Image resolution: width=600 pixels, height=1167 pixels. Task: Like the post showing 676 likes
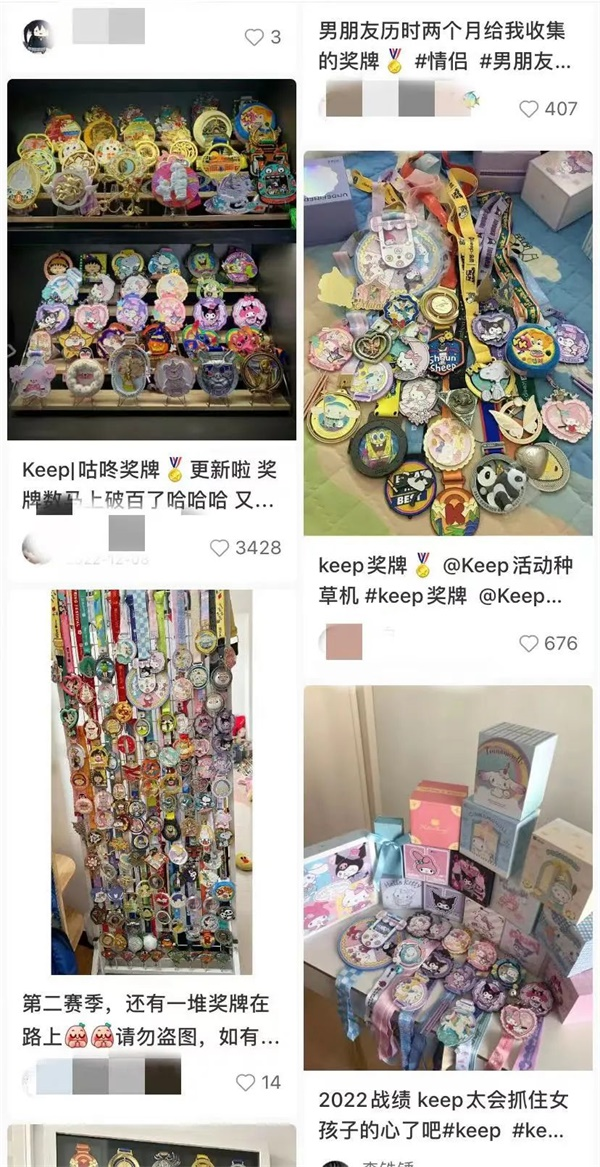[x=530, y=644]
